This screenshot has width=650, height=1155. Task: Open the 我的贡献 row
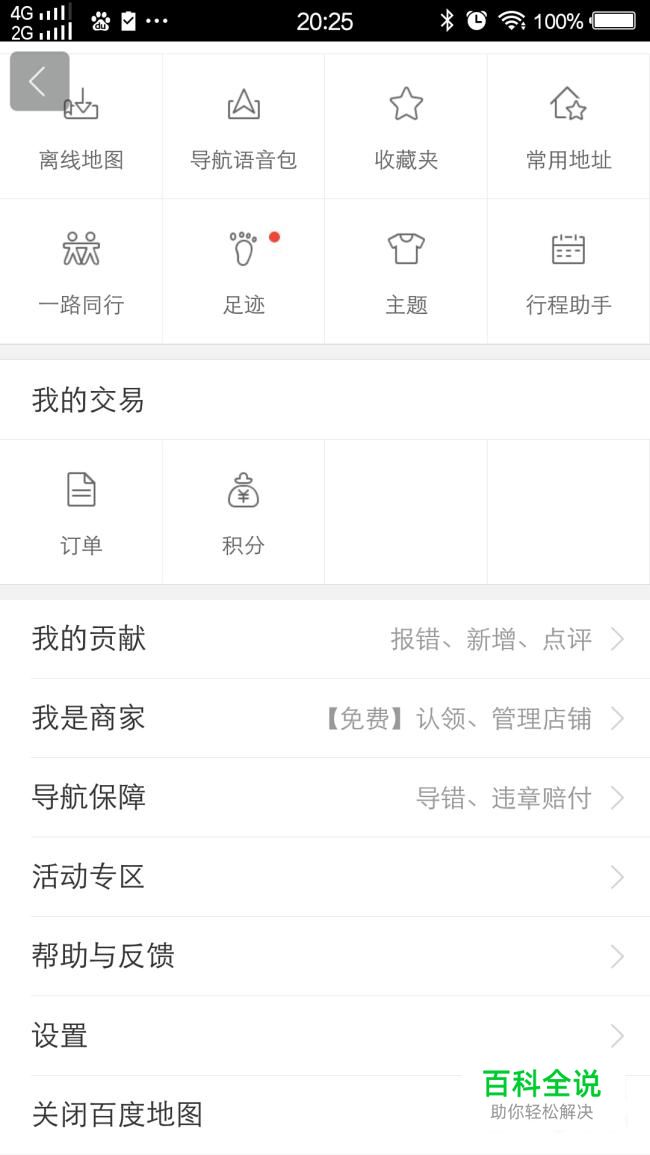tap(325, 639)
